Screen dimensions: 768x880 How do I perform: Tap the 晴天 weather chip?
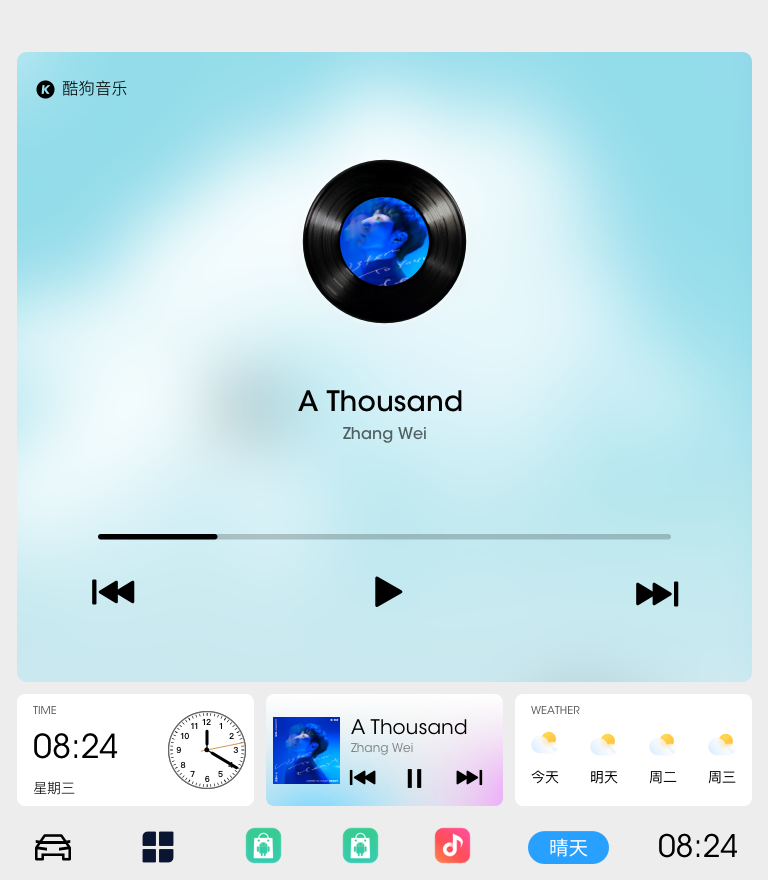click(568, 848)
